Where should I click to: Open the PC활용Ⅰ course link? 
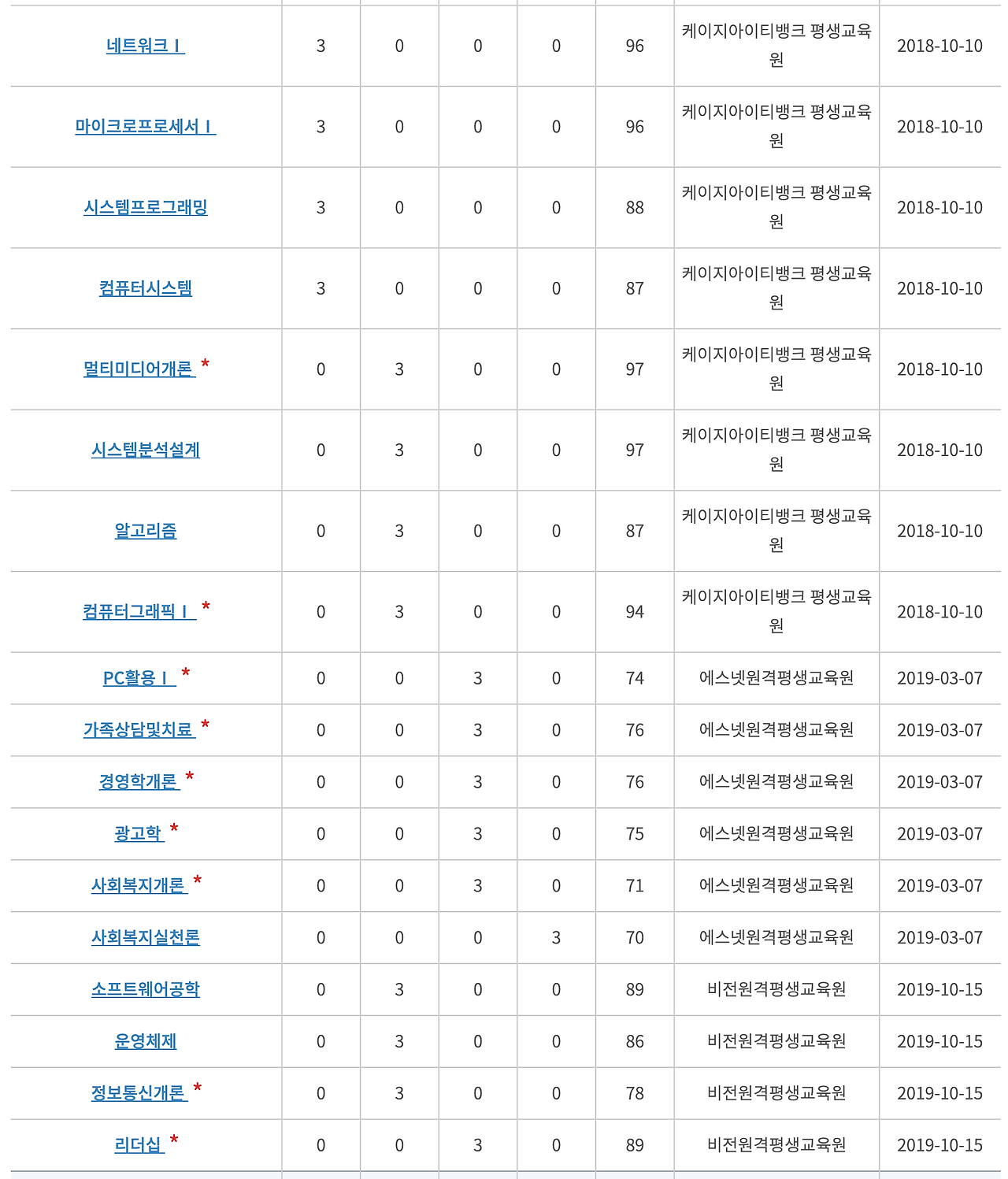(139, 678)
